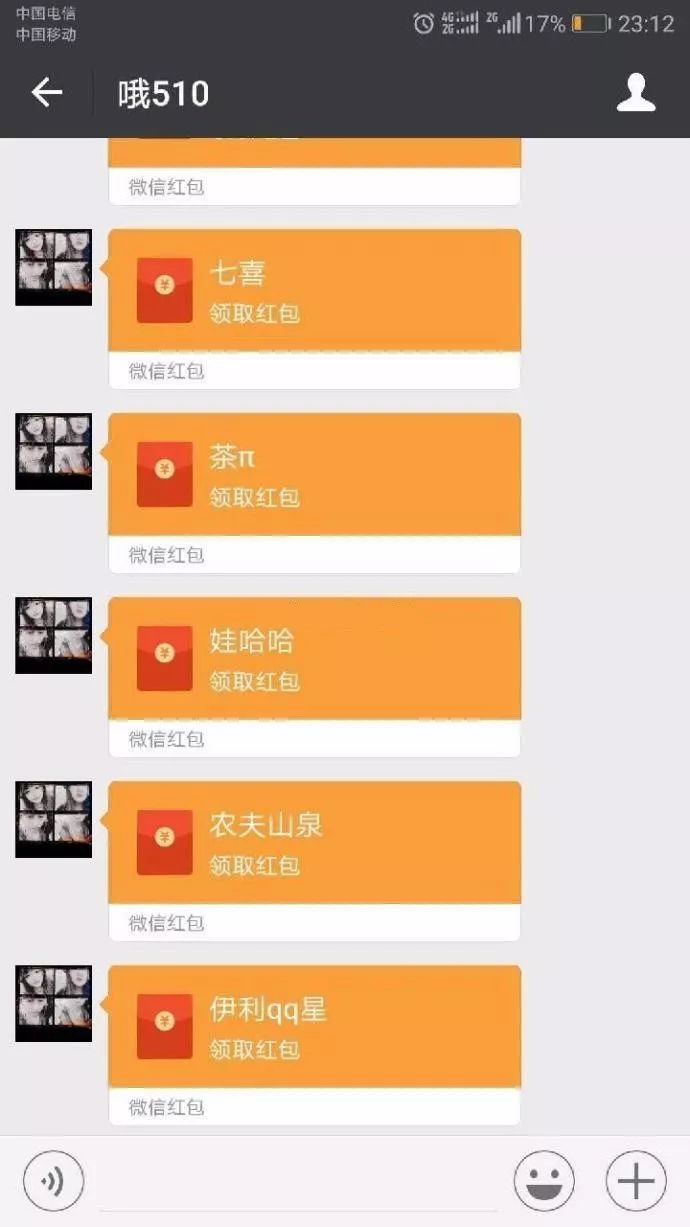The height and width of the screenshot is (1227, 690).
Task: Claim the 娃哈哈 red packet
Action: (x=314, y=659)
